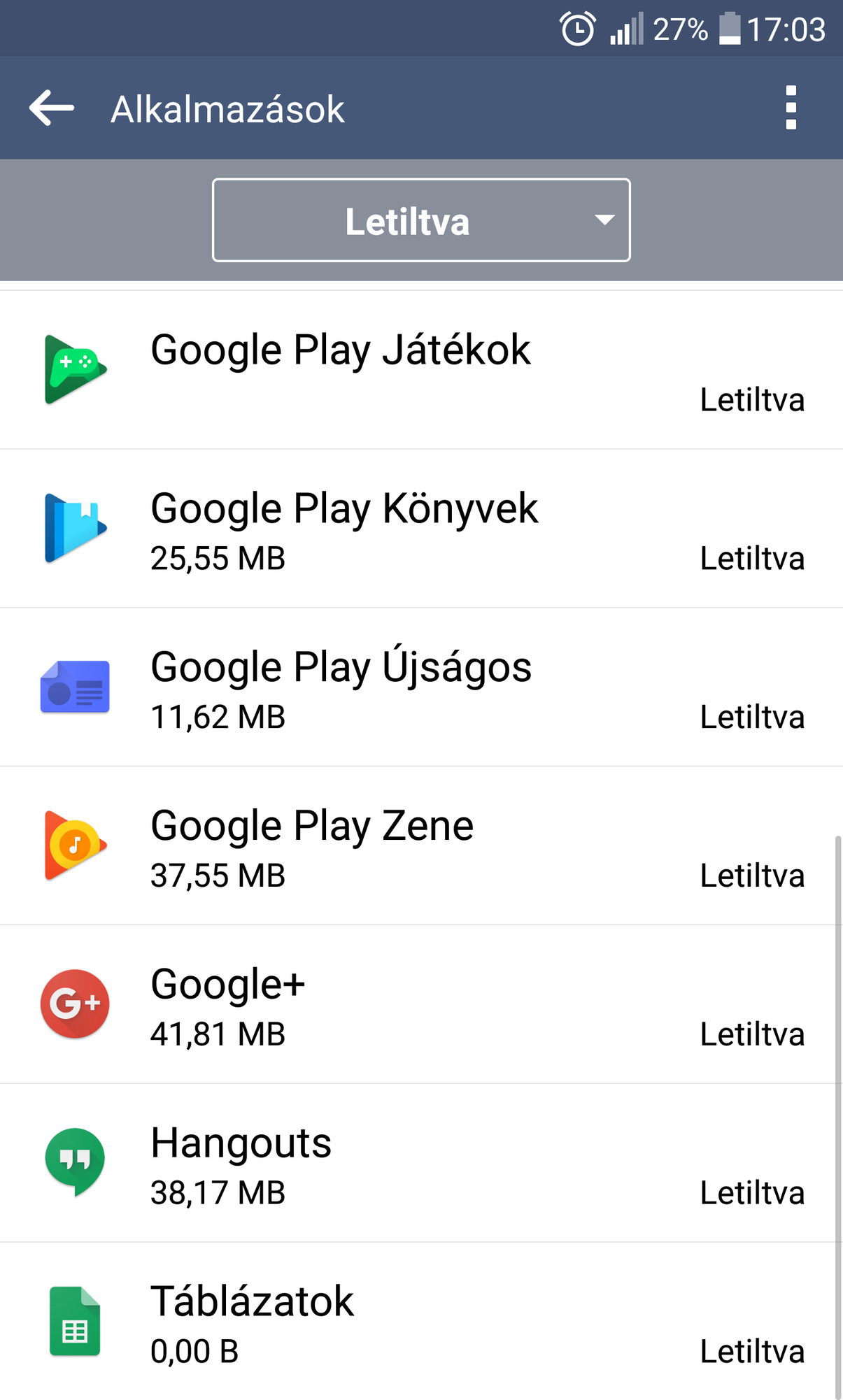Viewport: 843px width, 1400px height.
Task: Tap the Hangouts app row
Action: [x=420, y=1164]
